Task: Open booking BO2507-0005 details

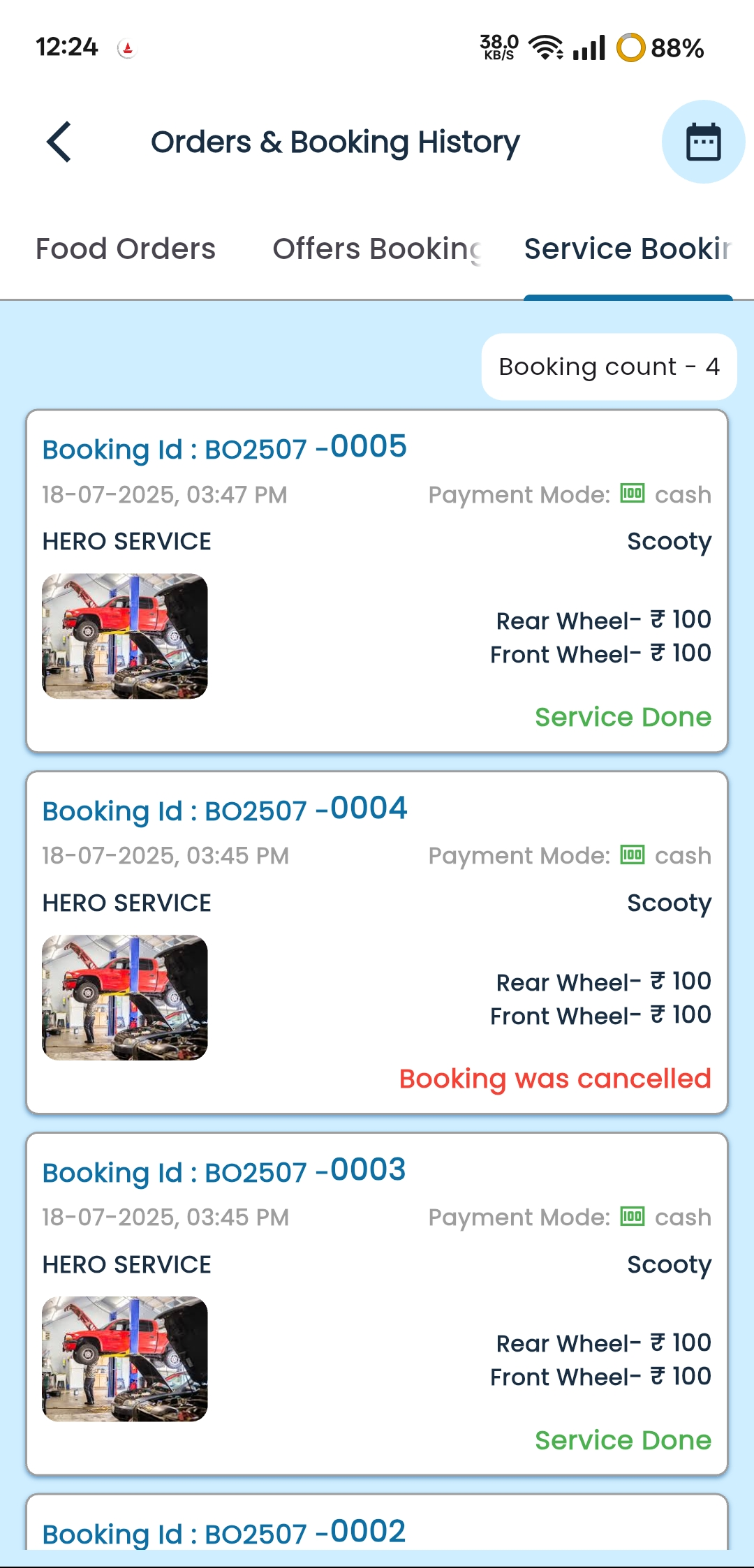Action: [377, 581]
